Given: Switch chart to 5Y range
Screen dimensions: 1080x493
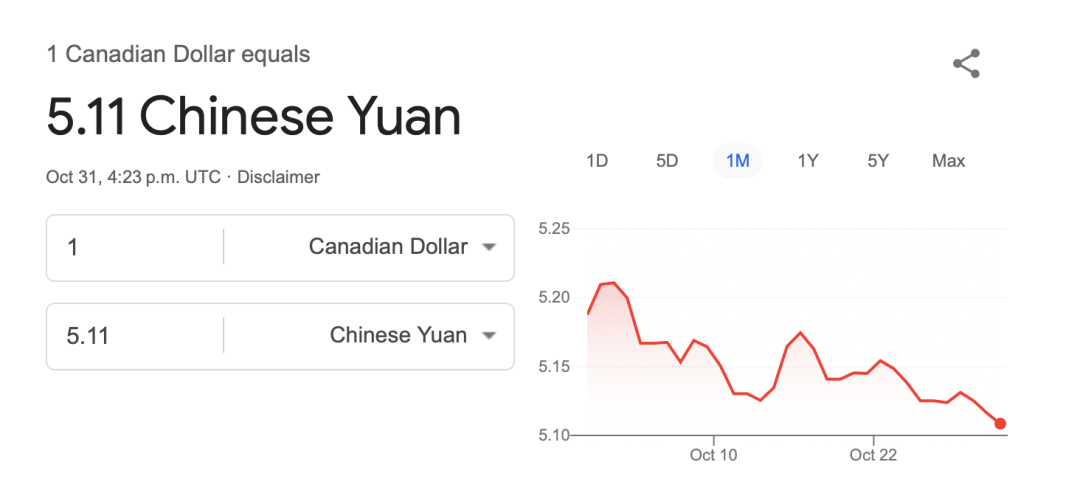Looking at the screenshot, I should coord(878,161).
